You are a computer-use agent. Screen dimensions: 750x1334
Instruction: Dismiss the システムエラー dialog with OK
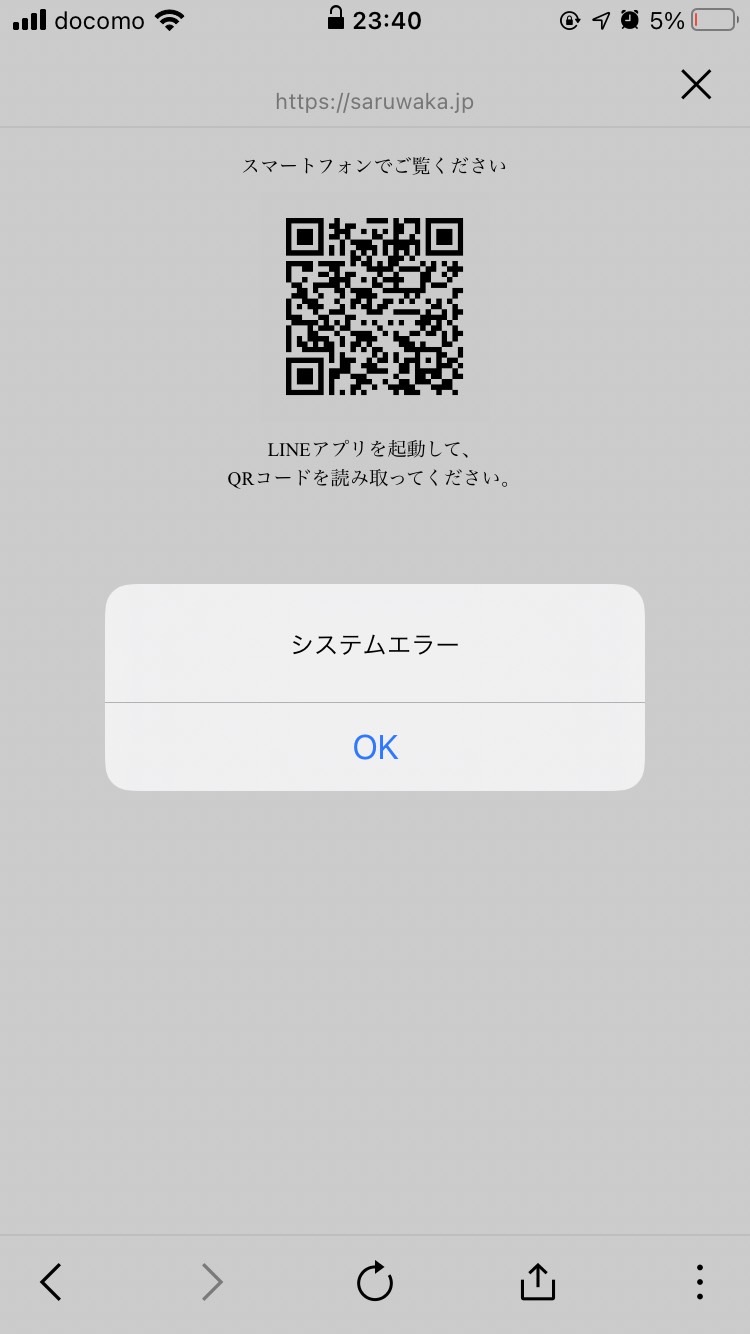click(375, 747)
